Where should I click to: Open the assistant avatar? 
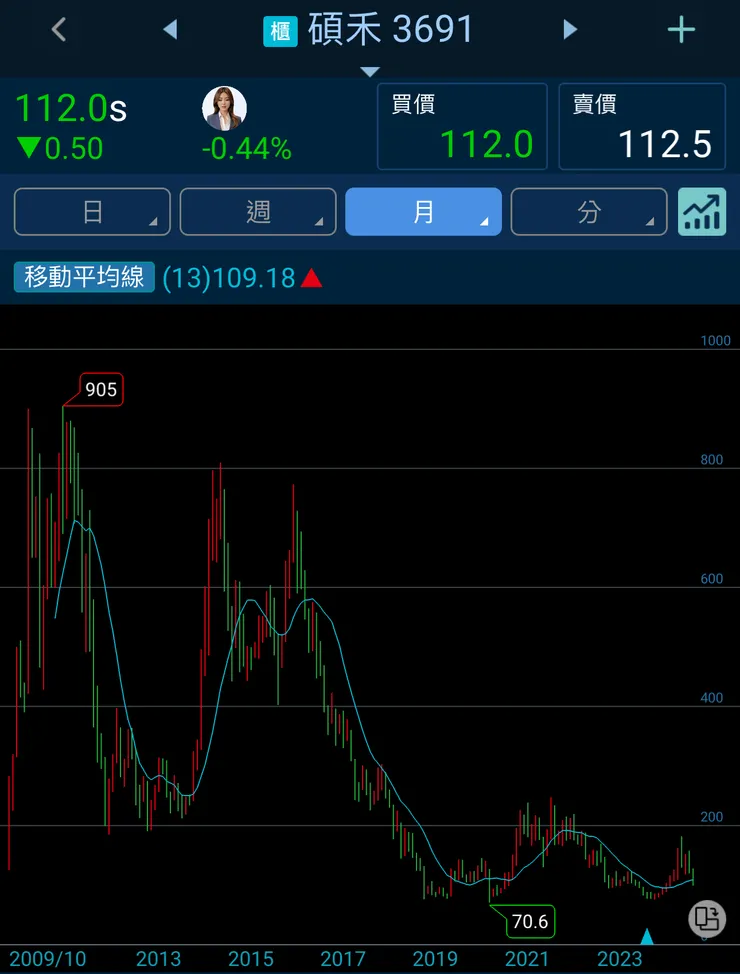tap(224, 108)
